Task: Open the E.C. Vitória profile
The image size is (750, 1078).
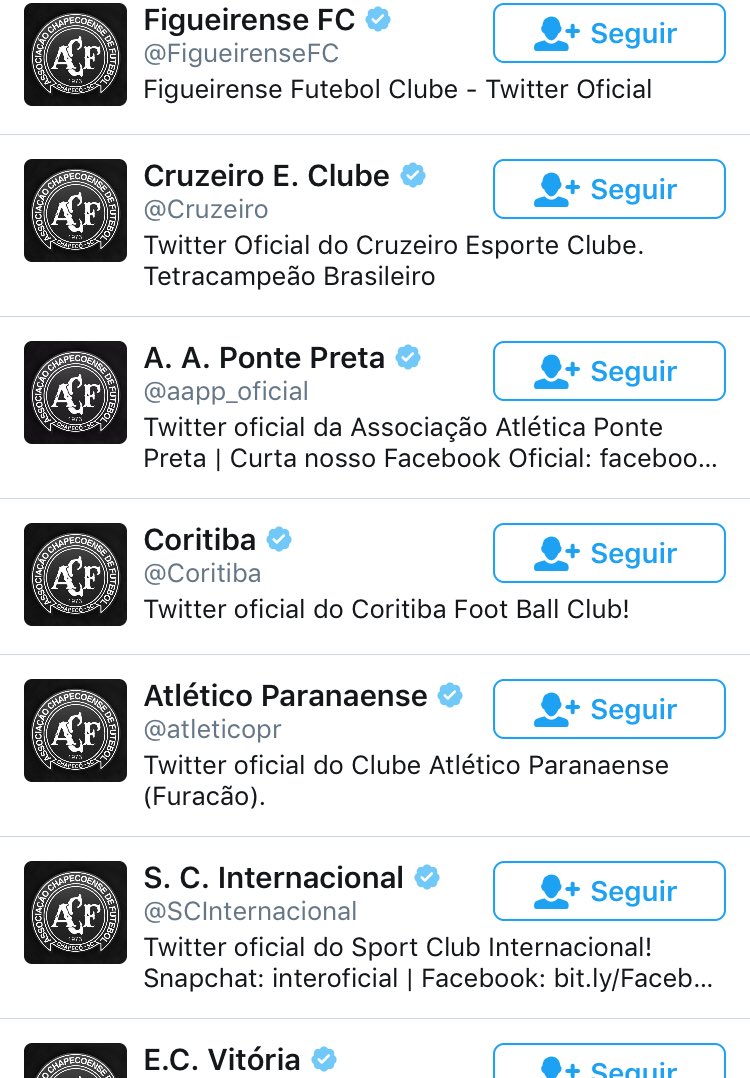Action: click(221, 1059)
